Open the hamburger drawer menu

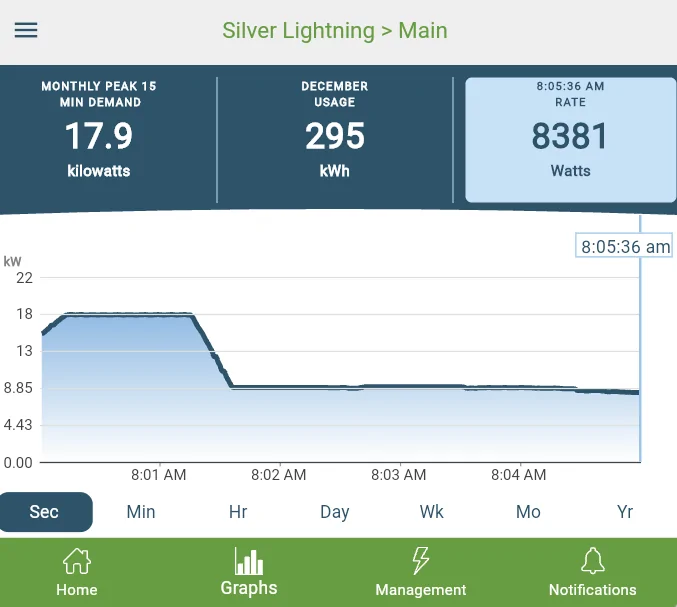pyautogui.click(x=26, y=30)
